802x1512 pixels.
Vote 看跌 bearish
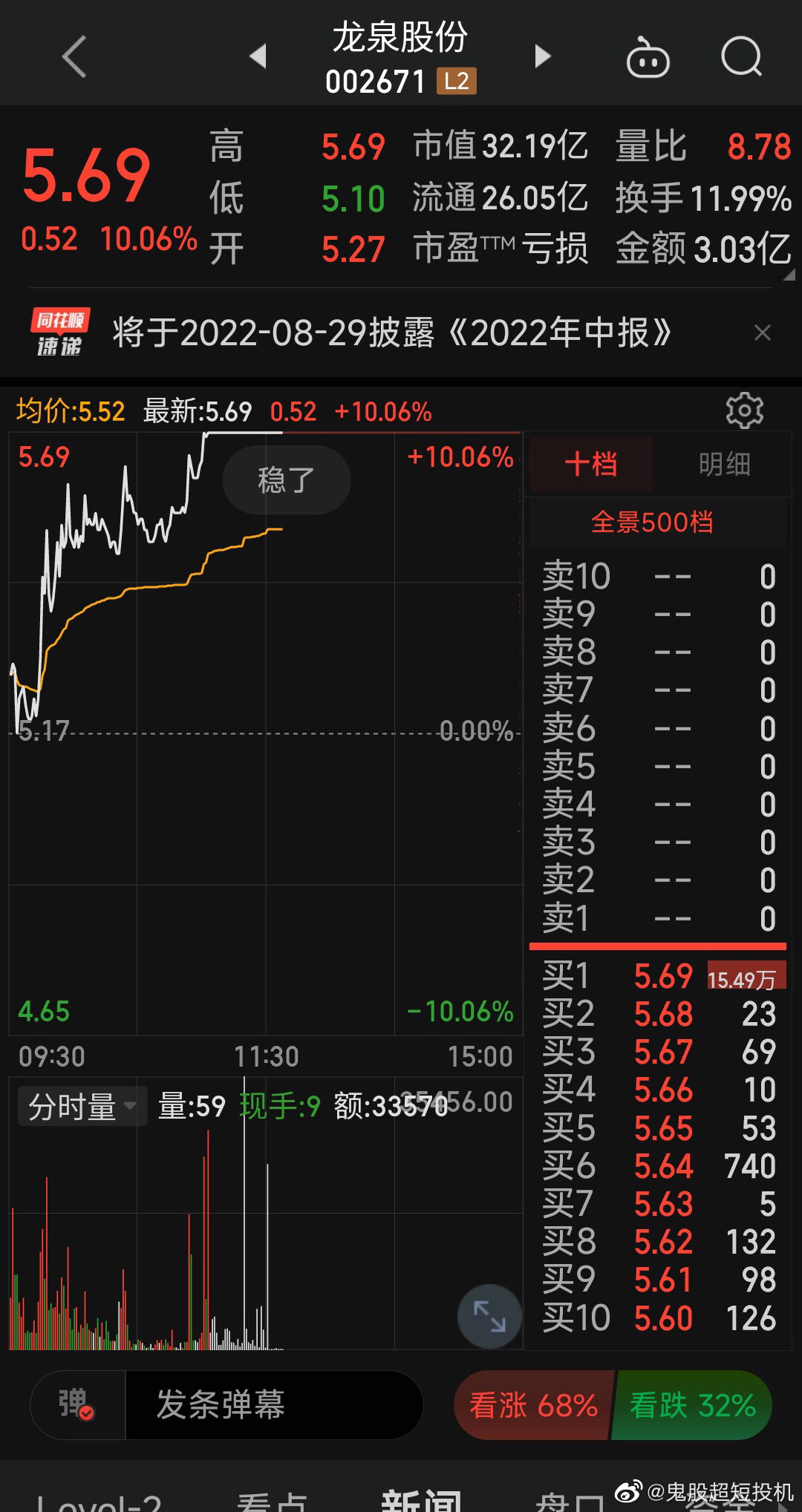click(692, 1405)
